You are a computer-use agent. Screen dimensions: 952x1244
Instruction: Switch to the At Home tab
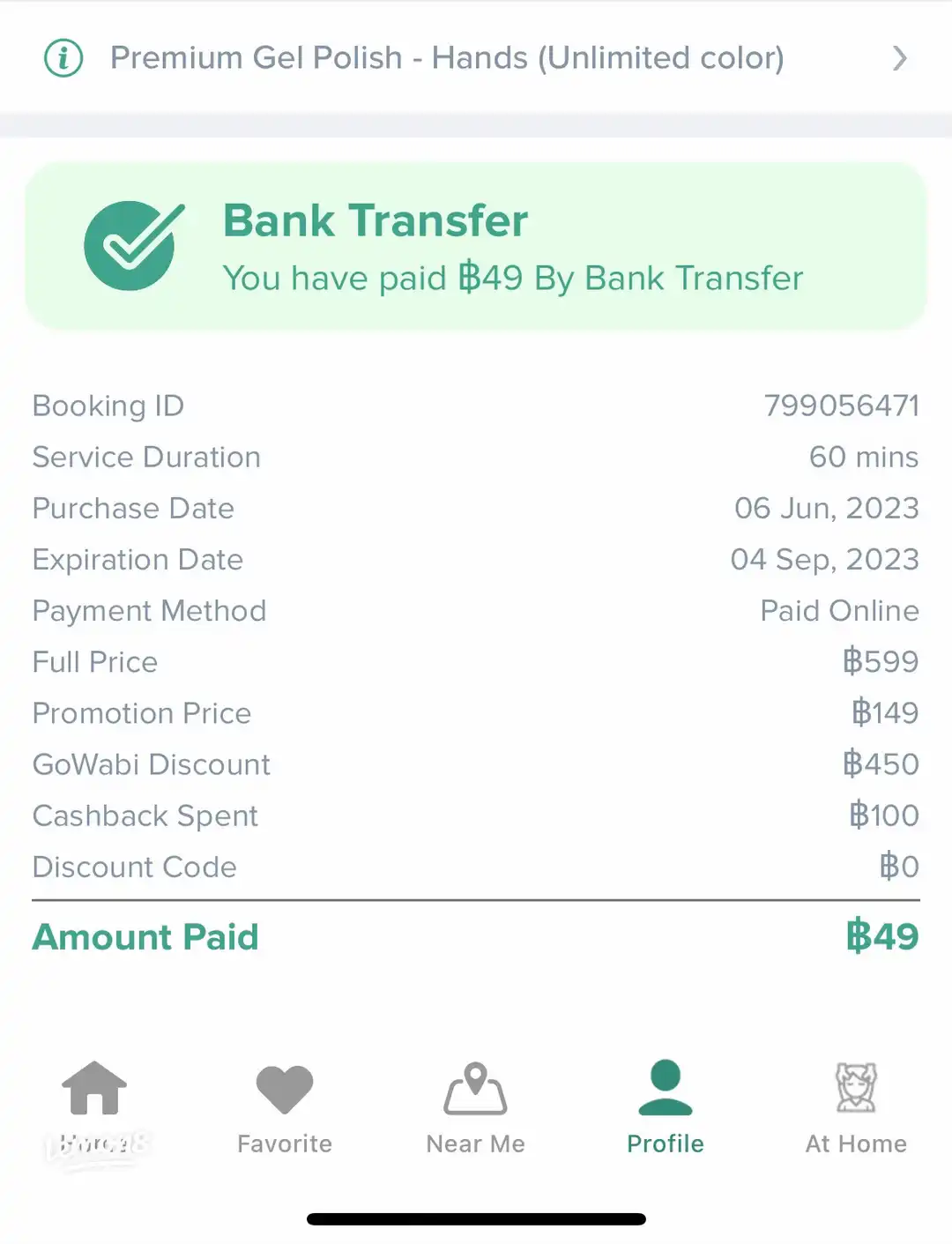[855, 1108]
